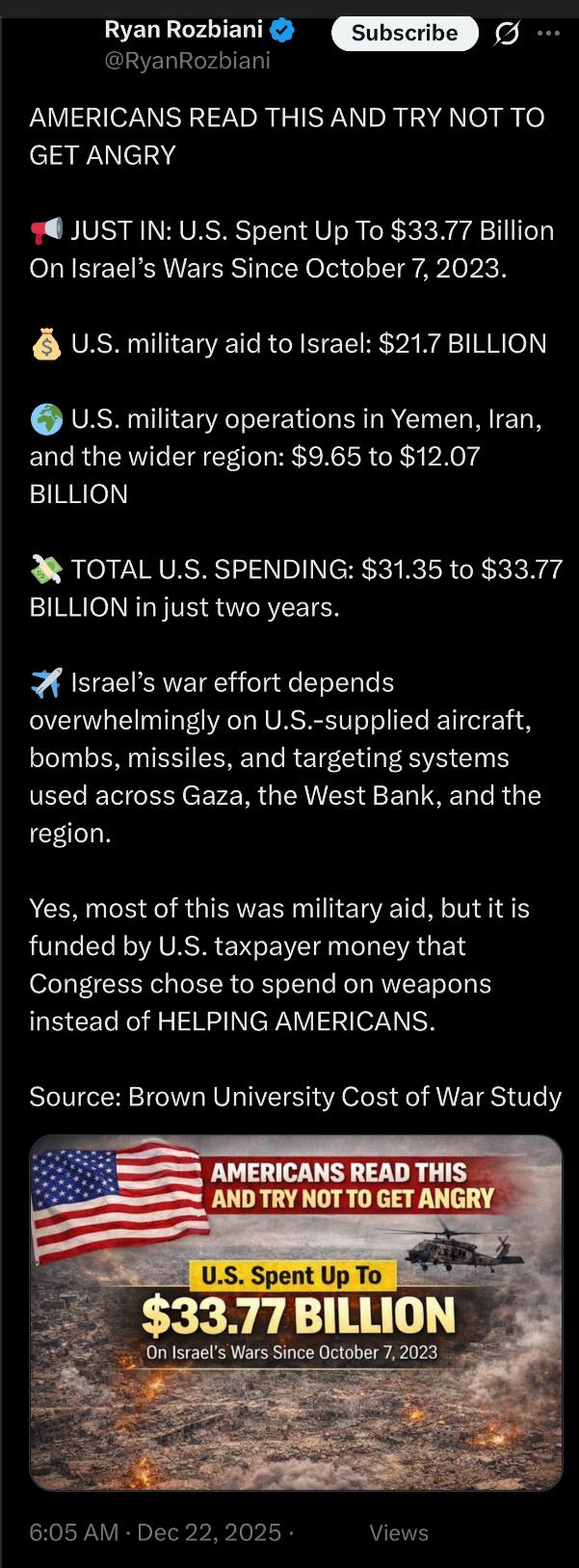Open Ryan Rozbiani's profile name
The width and height of the screenshot is (579, 1568).
click(x=183, y=30)
